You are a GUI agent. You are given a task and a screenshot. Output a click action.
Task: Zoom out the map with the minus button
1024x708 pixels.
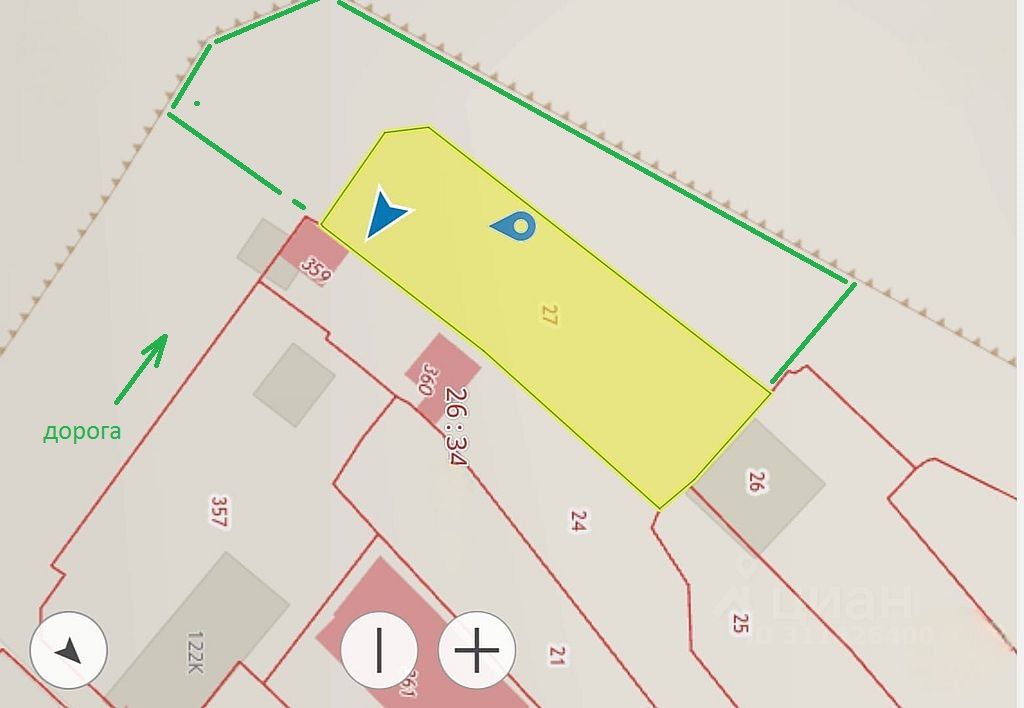(x=379, y=650)
